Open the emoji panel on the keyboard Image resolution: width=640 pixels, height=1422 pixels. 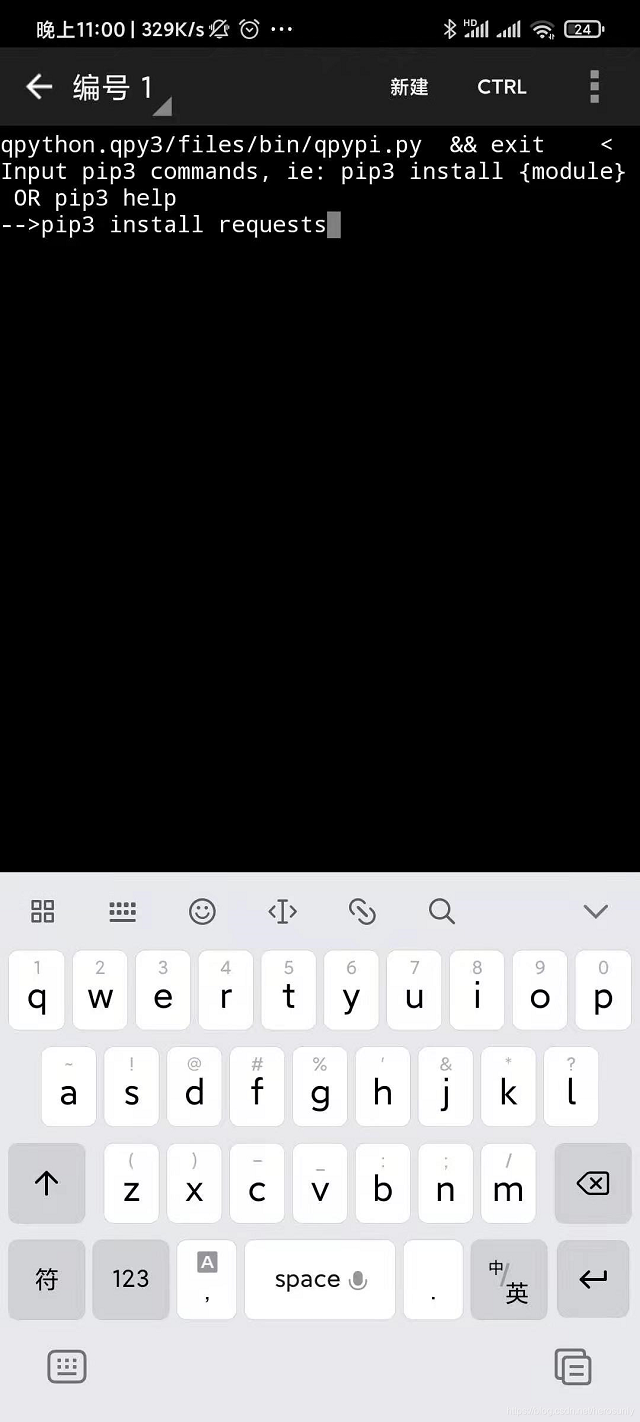202,911
